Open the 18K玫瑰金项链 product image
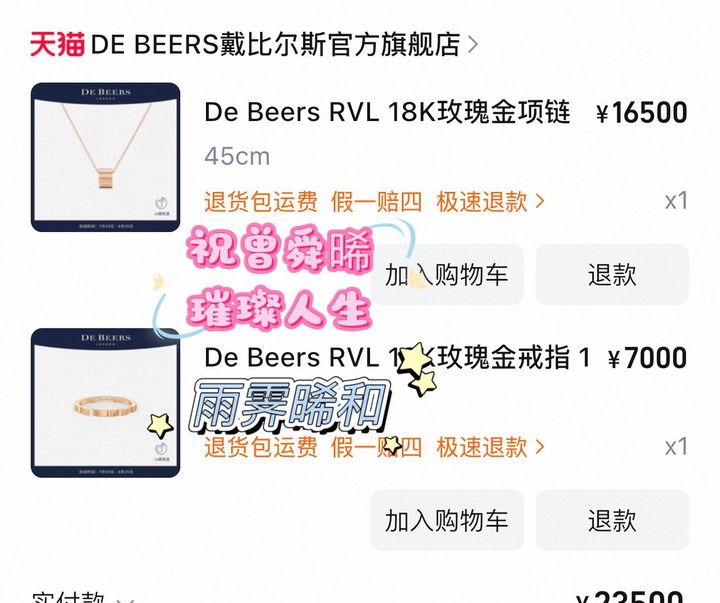 tap(105, 157)
